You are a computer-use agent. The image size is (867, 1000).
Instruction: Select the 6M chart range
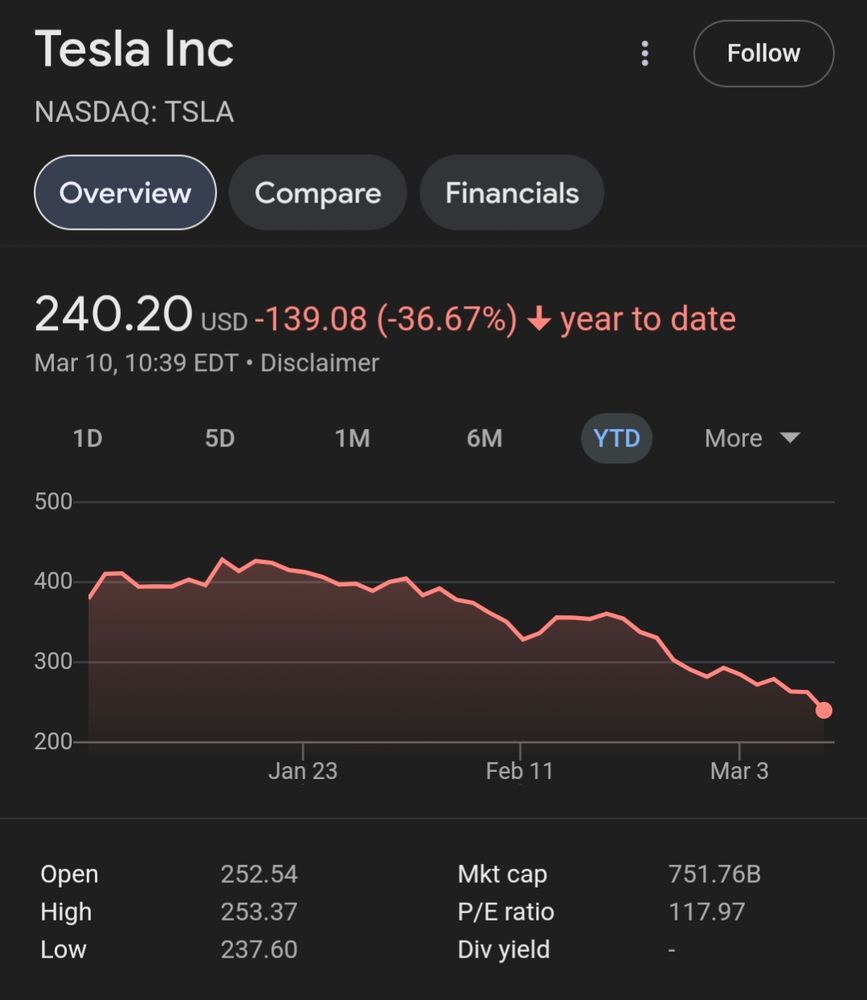pyautogui.click(x=484, y=438)
